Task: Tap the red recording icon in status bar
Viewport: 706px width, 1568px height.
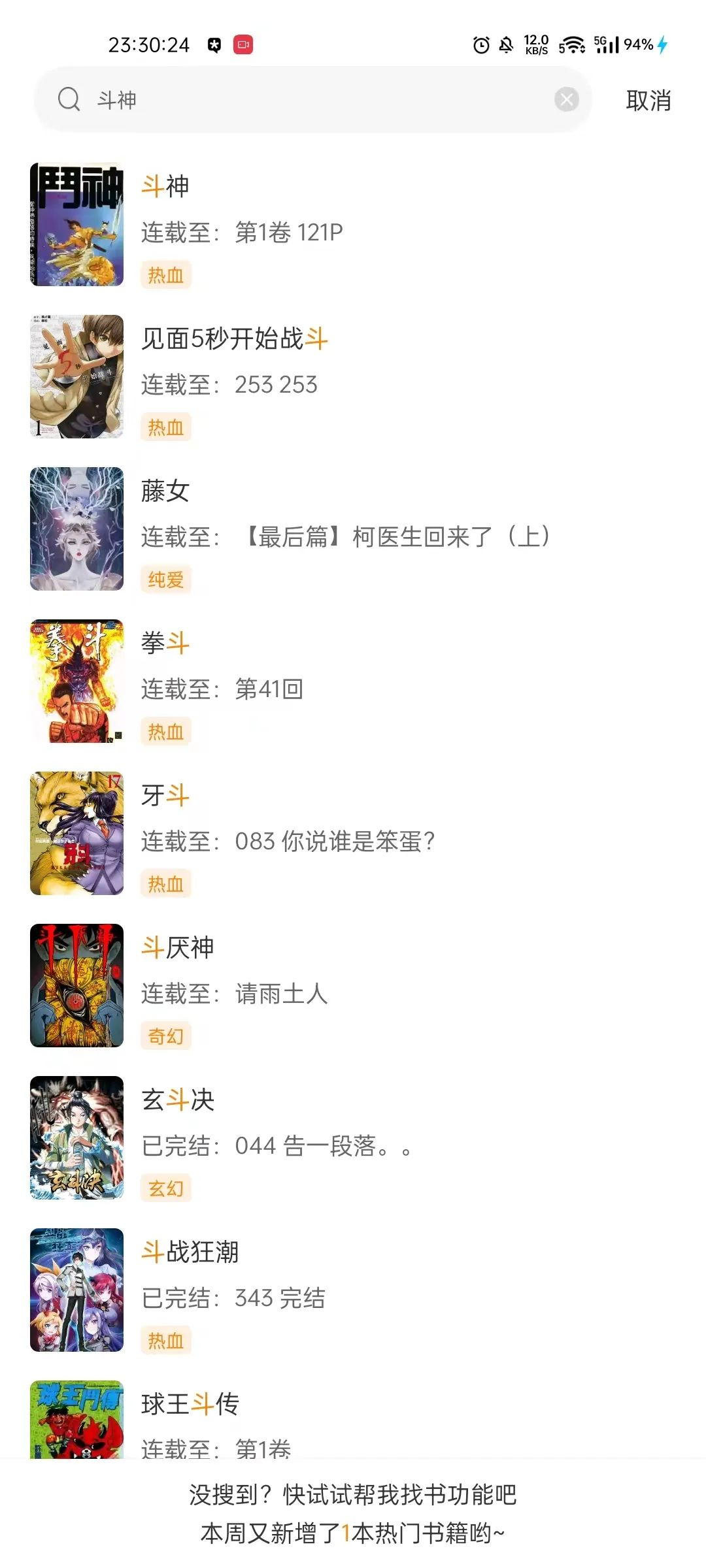Action: click(x=243, y=45)
